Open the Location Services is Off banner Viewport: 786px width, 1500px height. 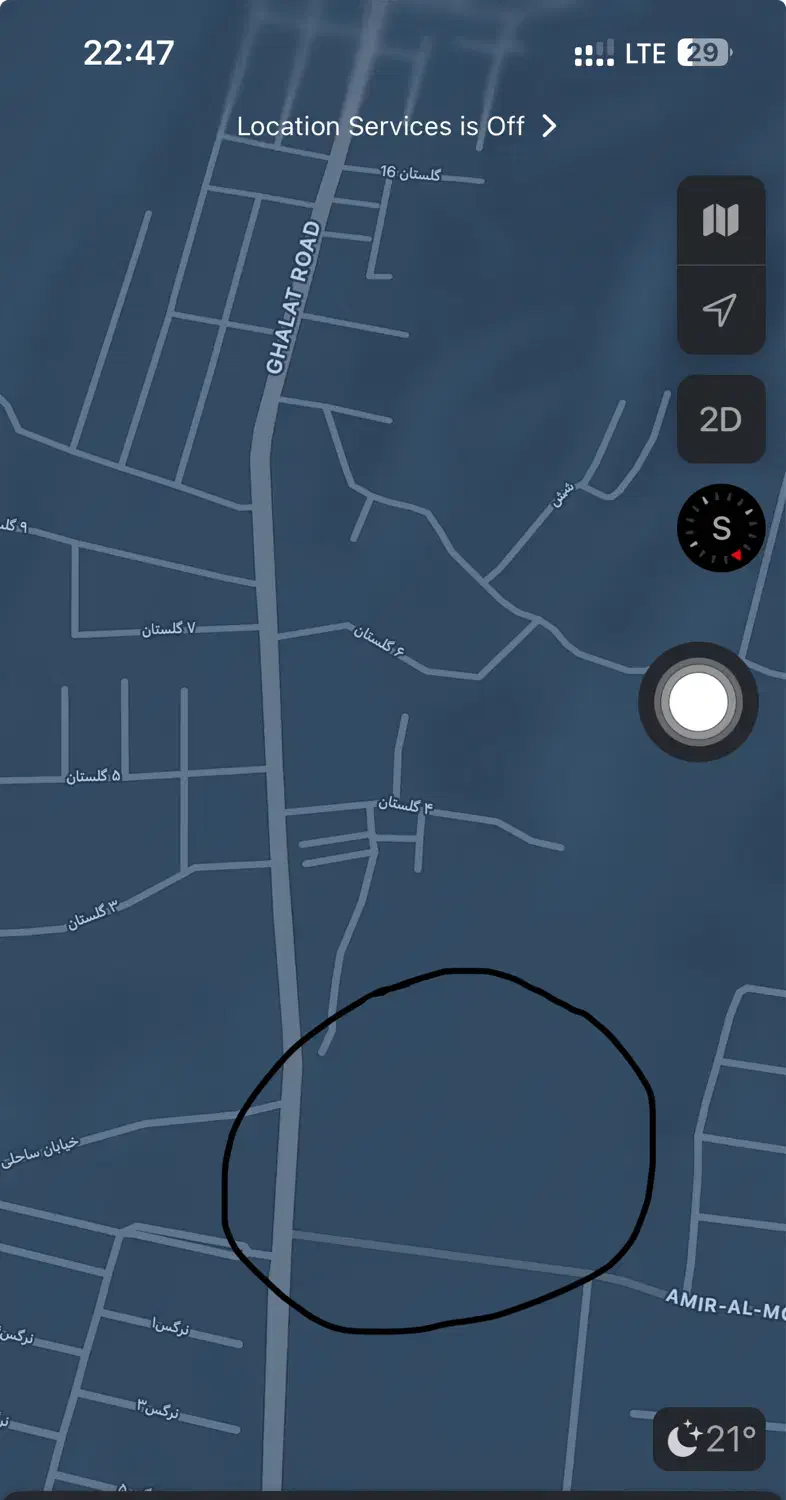pyautogui.click(x=396, y=126)
